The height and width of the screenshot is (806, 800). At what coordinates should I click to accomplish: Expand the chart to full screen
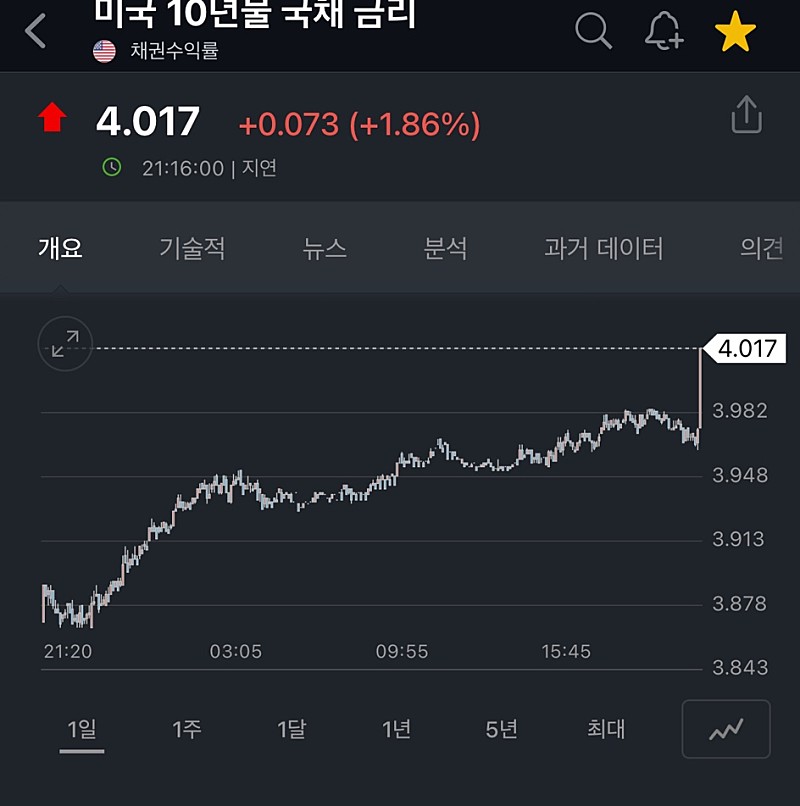pyautogui.click(x=65, y=345)
